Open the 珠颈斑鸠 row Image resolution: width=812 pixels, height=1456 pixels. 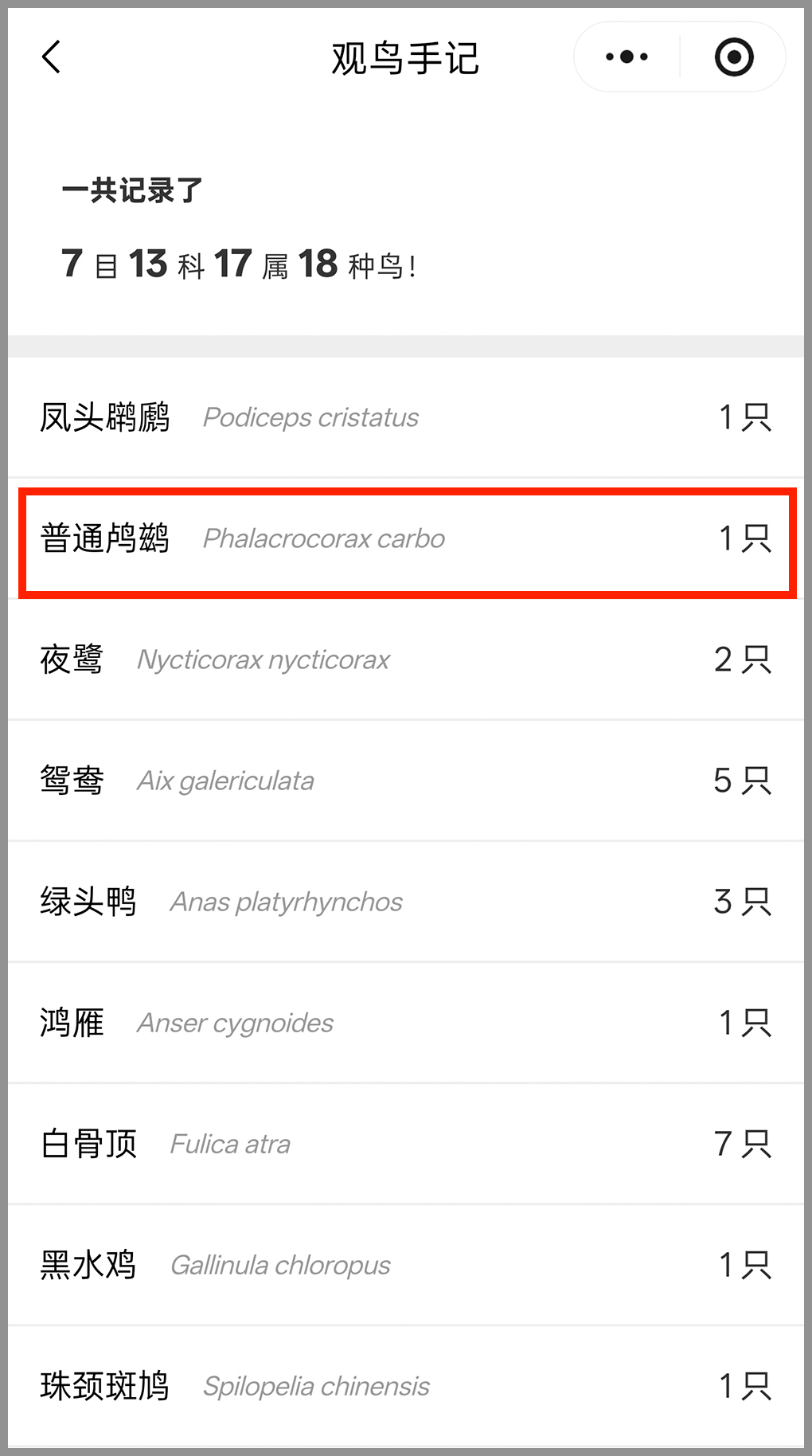[x=406, y=1387]
